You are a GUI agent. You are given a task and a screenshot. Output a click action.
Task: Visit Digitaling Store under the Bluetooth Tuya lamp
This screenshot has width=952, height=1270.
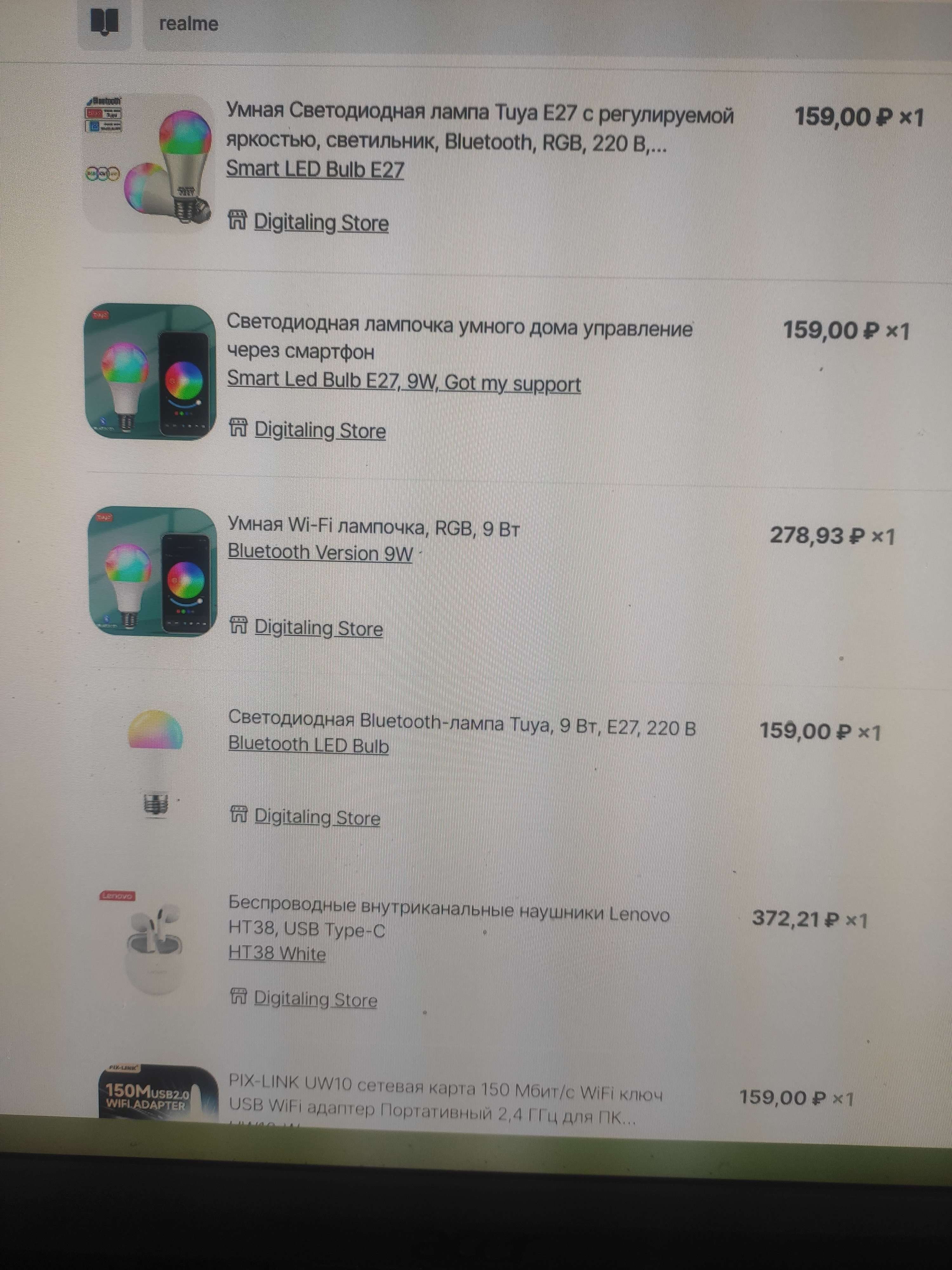coord(317,817)
